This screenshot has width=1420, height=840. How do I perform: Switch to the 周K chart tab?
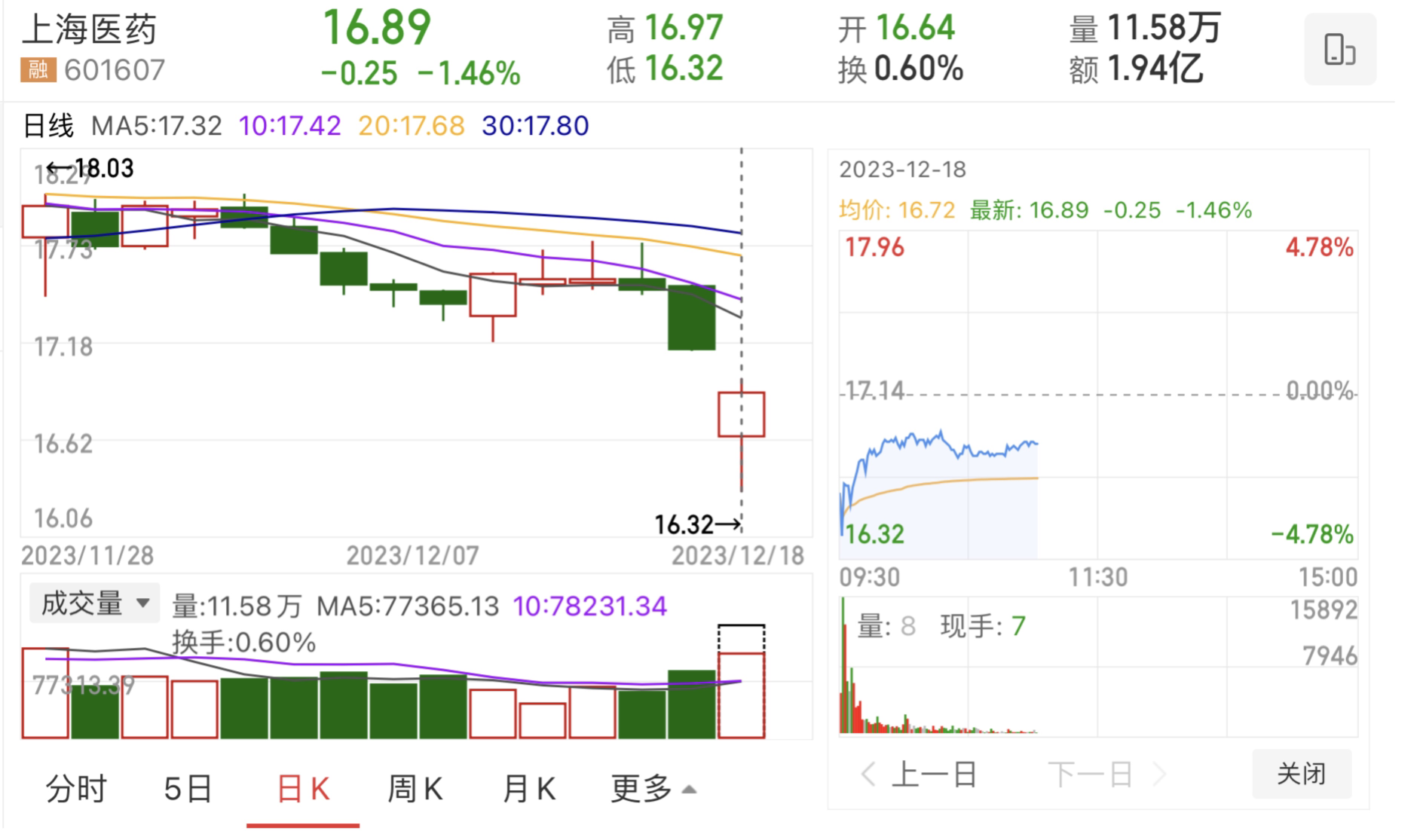pos(415,789)
